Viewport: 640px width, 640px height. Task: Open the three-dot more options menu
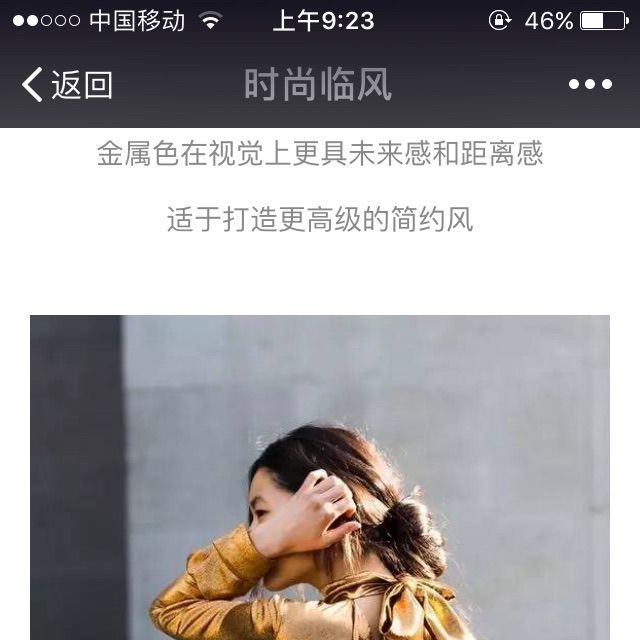tap(590, 85)
